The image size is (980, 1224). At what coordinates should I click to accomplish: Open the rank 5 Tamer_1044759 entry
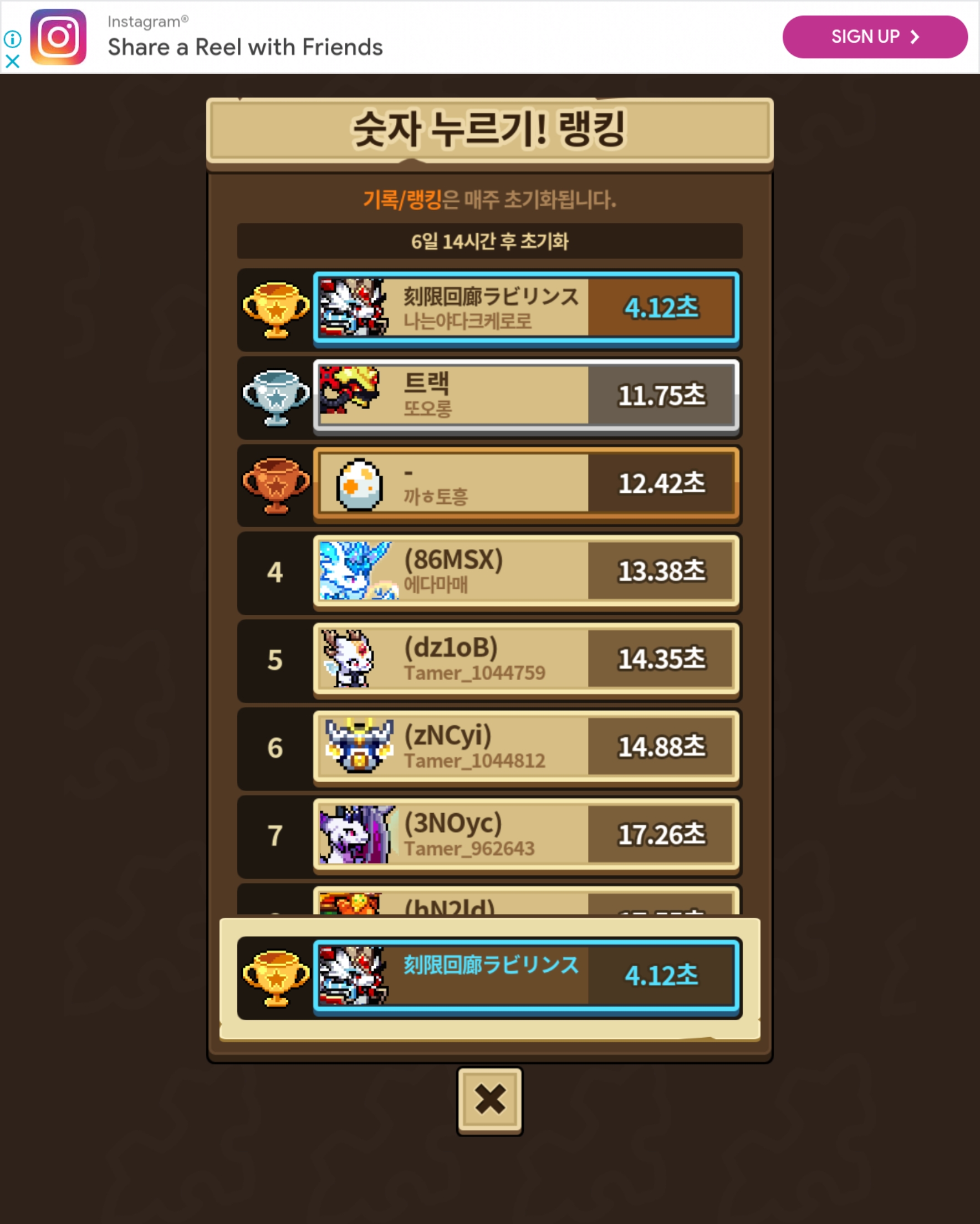coord(525,659)
